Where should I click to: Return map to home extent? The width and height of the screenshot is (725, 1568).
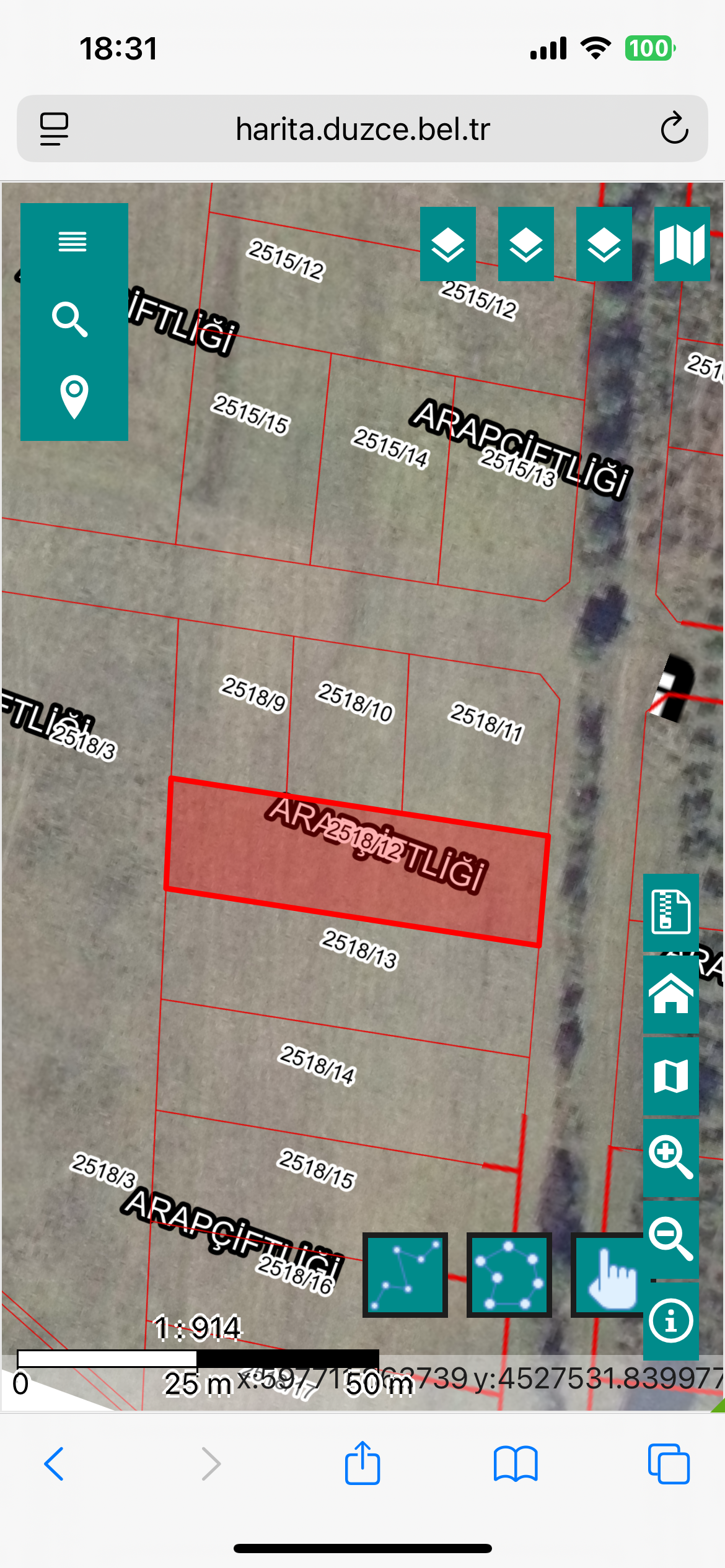[670, 994]
